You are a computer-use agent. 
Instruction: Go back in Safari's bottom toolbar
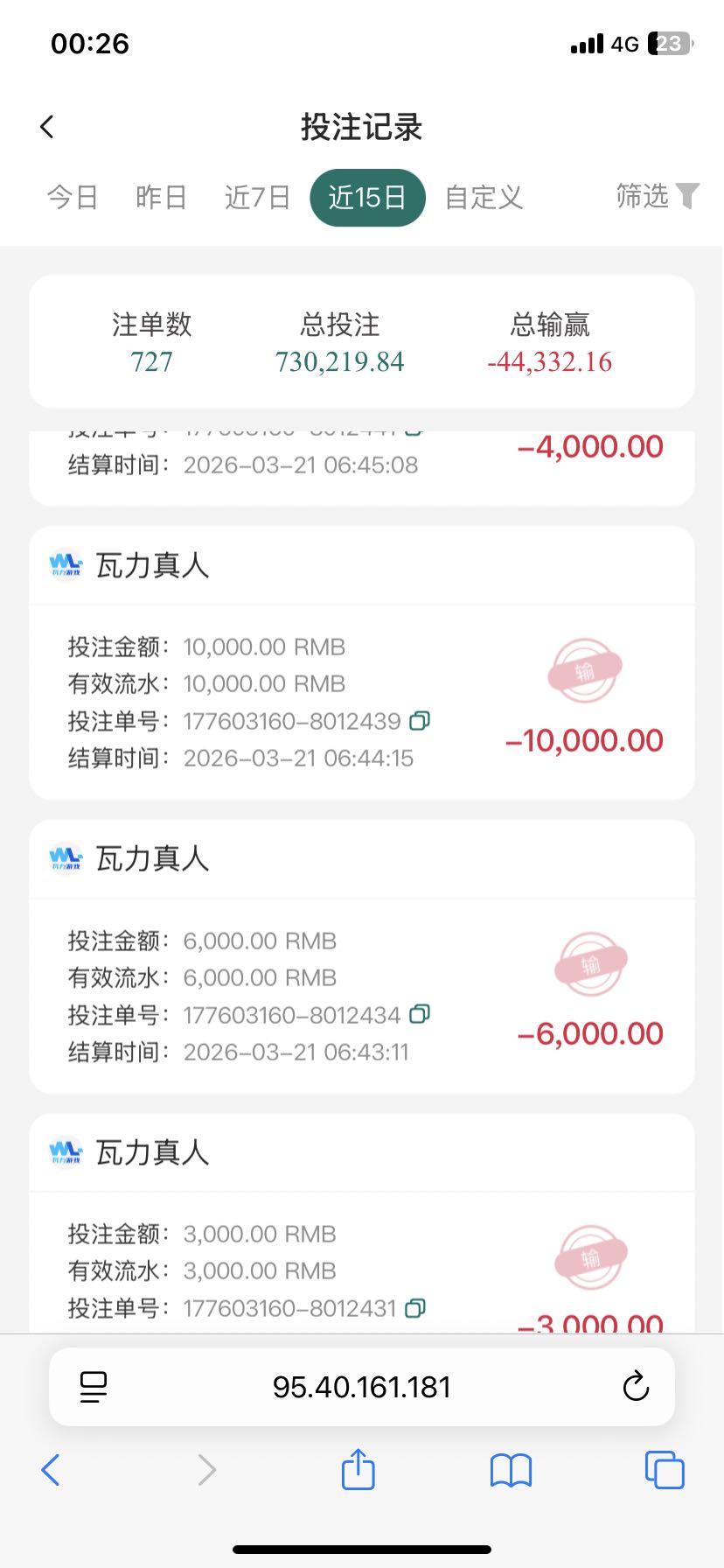coord(51,1470)
